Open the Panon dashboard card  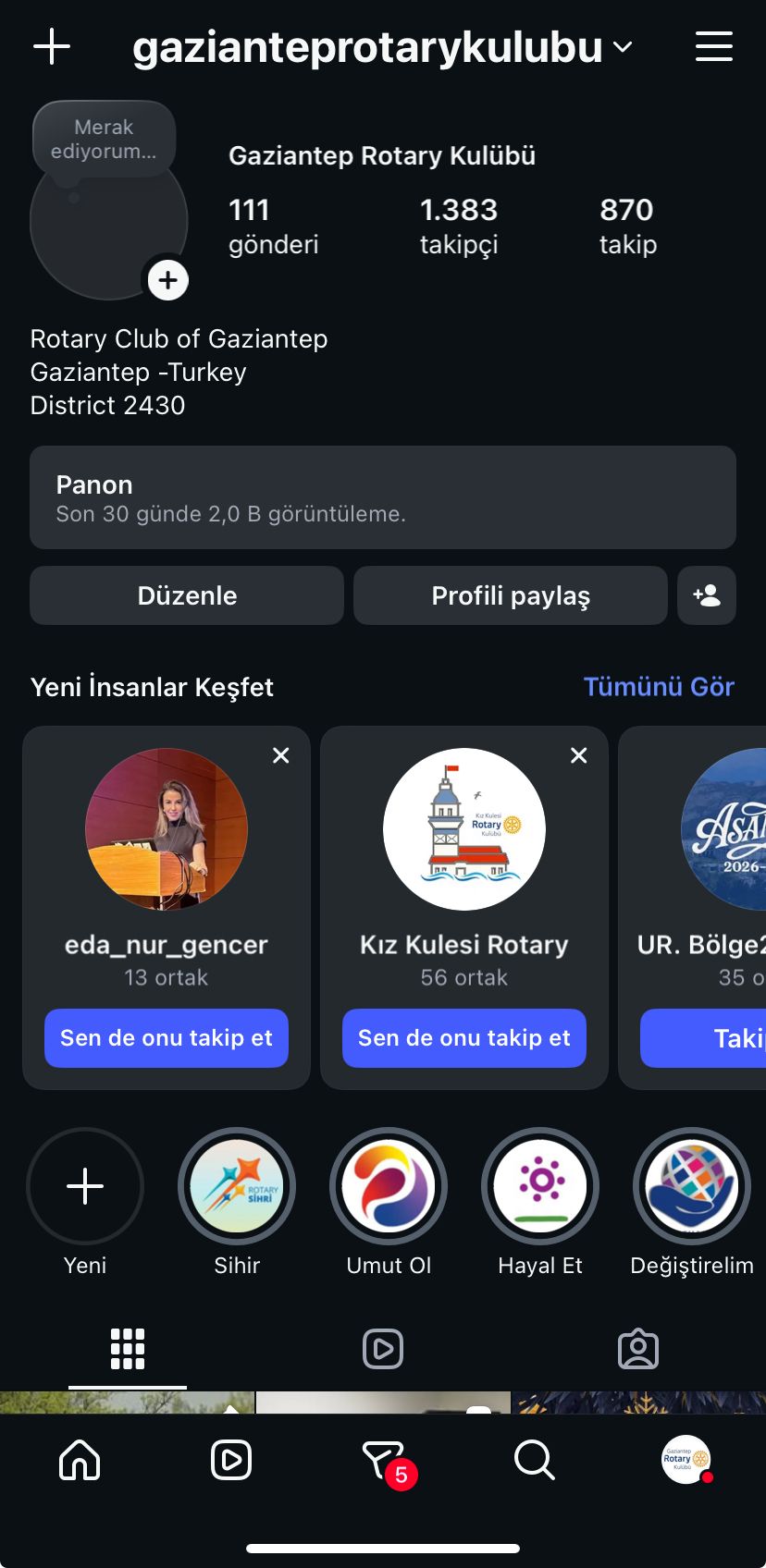coord(382,497)
